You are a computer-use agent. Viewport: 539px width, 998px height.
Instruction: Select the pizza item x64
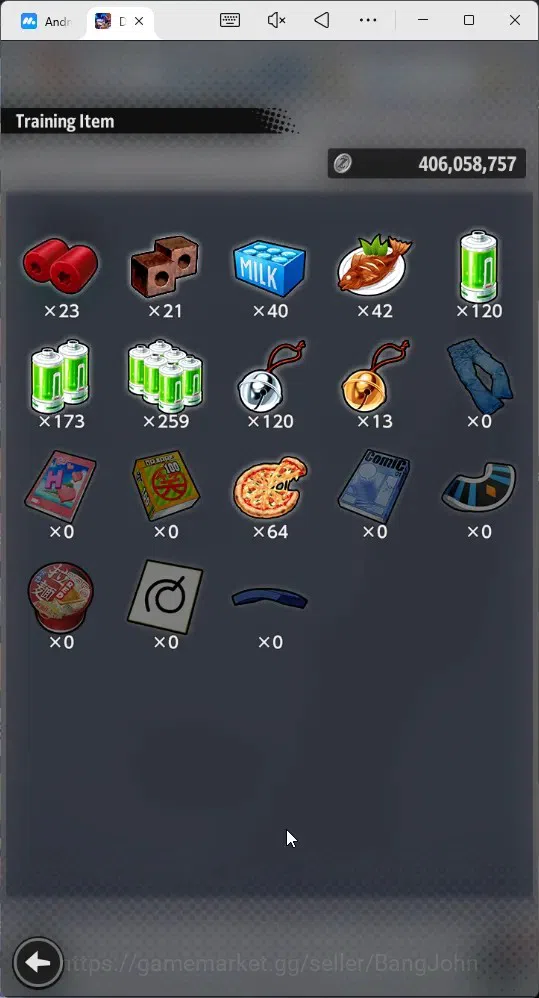(x=270, y=488)
